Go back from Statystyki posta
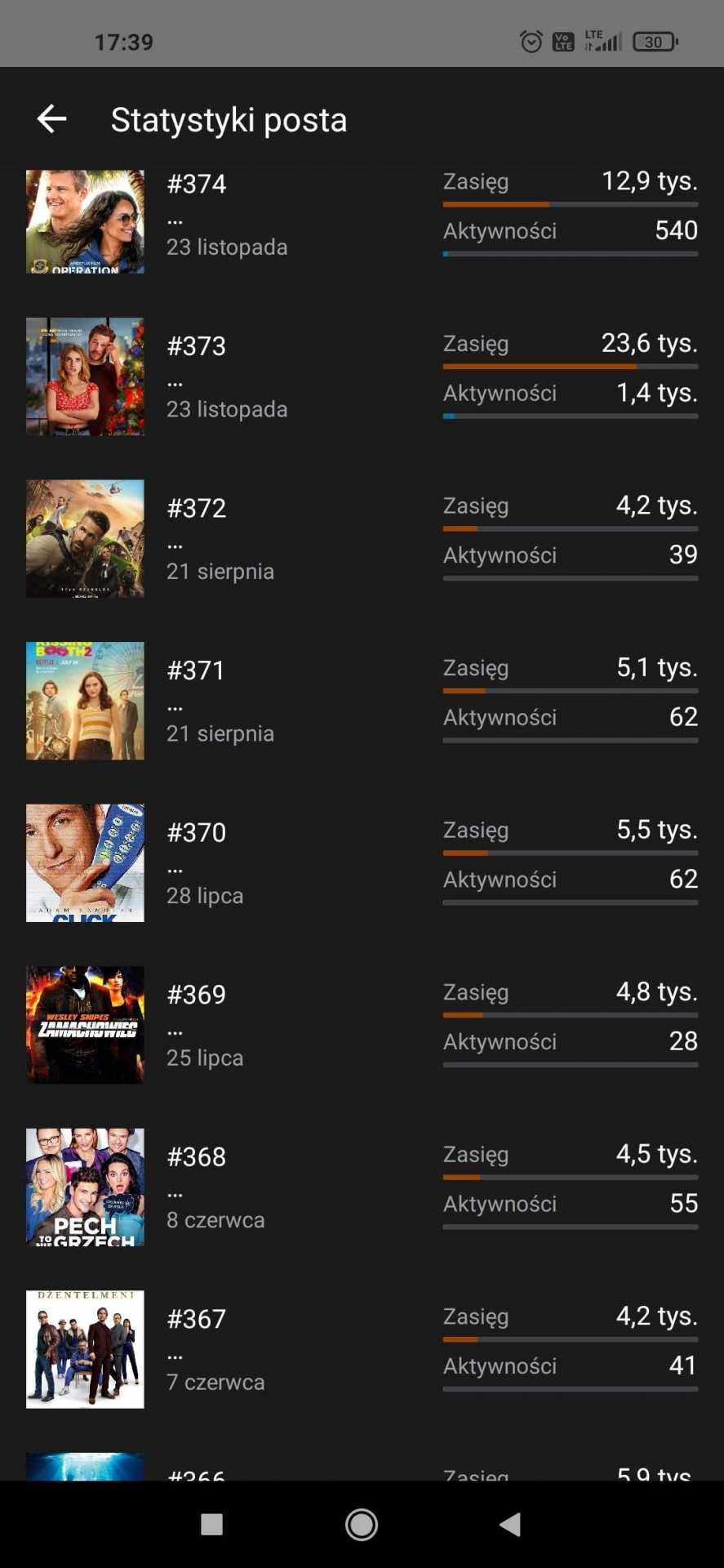Image resolution: width=724 pixels, height=1568 pixels. [x=51, y=119]
